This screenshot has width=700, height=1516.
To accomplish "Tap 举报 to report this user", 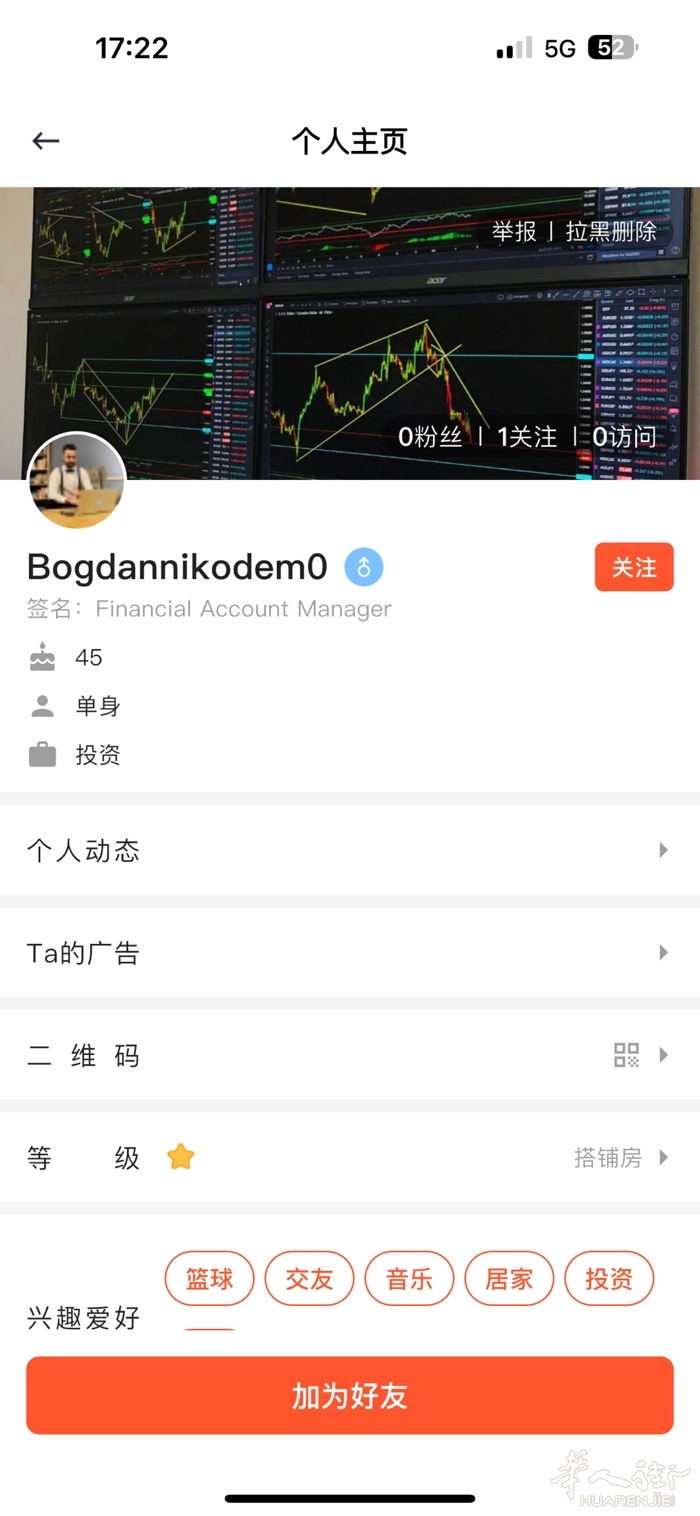I will [x=514, y=231].
